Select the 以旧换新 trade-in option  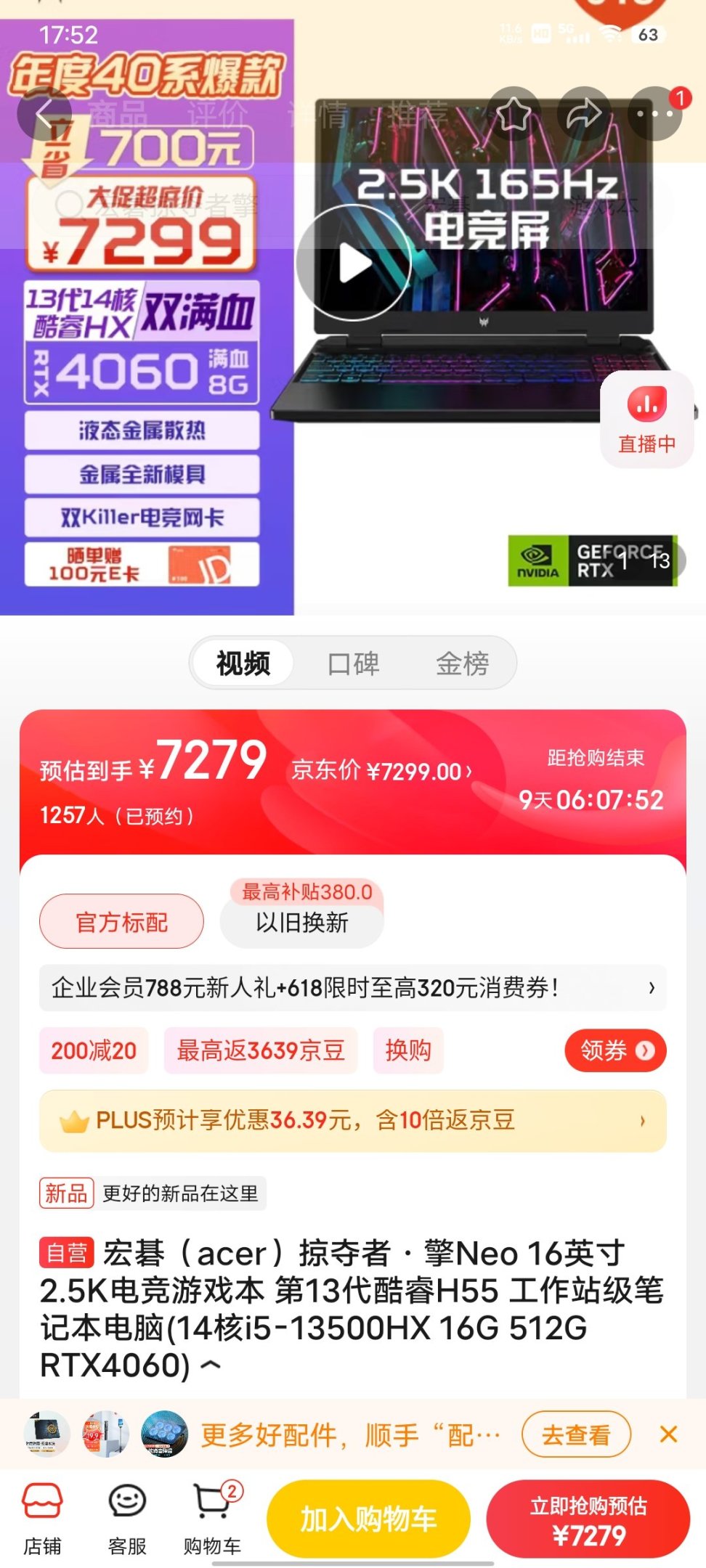pos(302,922)
